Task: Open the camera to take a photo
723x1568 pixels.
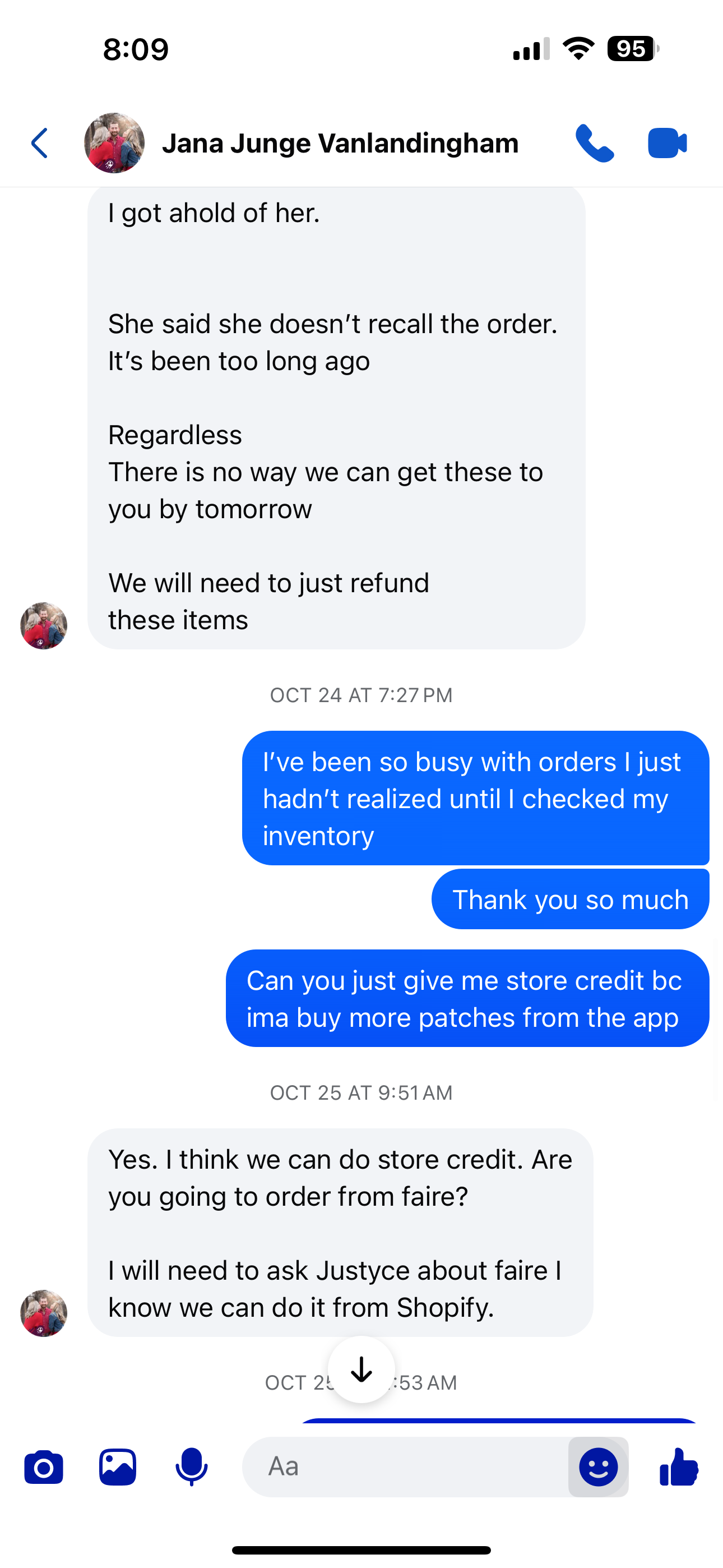Action: coord(44,1467)
